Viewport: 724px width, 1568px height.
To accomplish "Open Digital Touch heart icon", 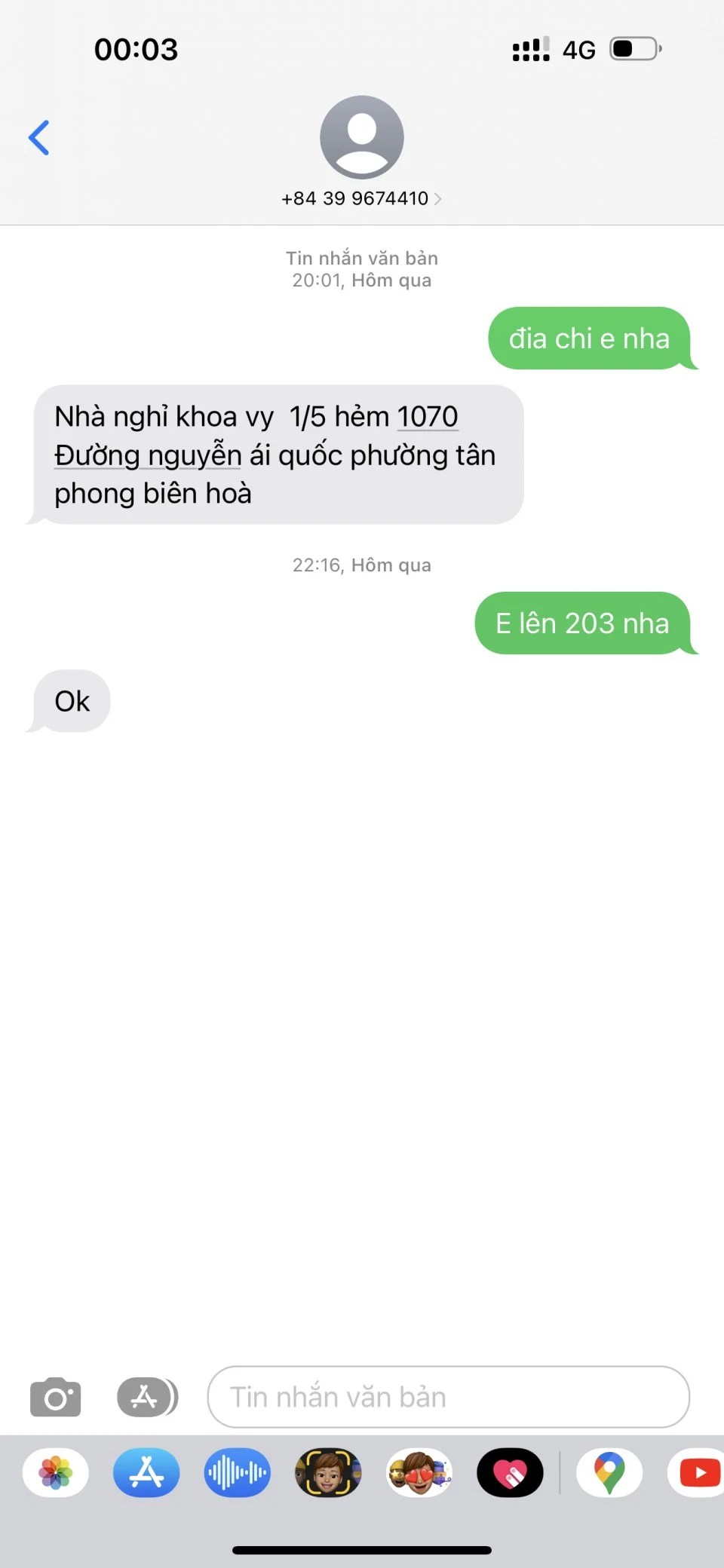I will pyautogui.click(x=510, y=1472).
